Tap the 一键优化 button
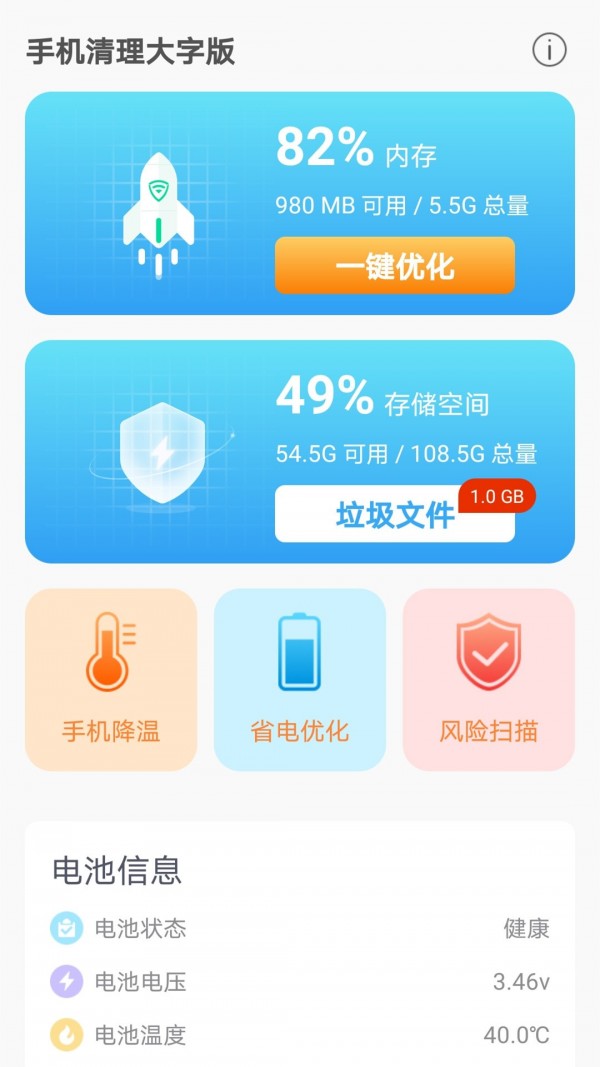This screenshot has width=600, height=1067. [x=395, y=266]
